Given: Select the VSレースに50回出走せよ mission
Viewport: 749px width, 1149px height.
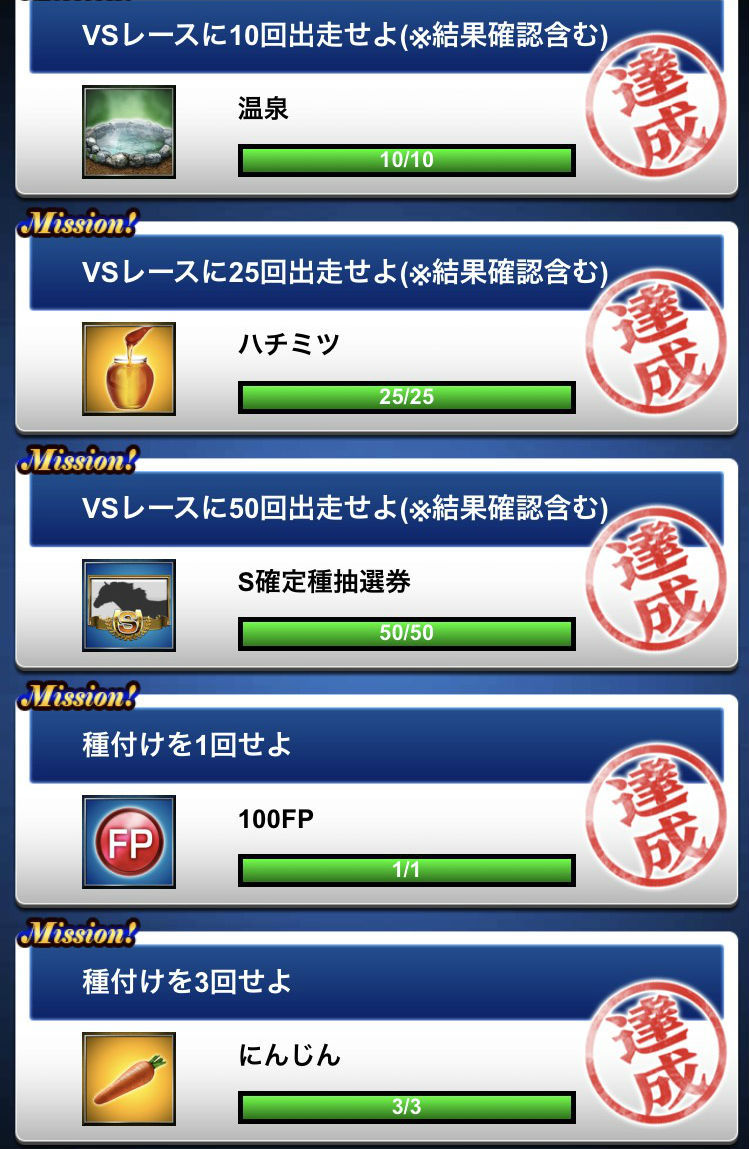Looking at the screenshot, I should [344, 509].
